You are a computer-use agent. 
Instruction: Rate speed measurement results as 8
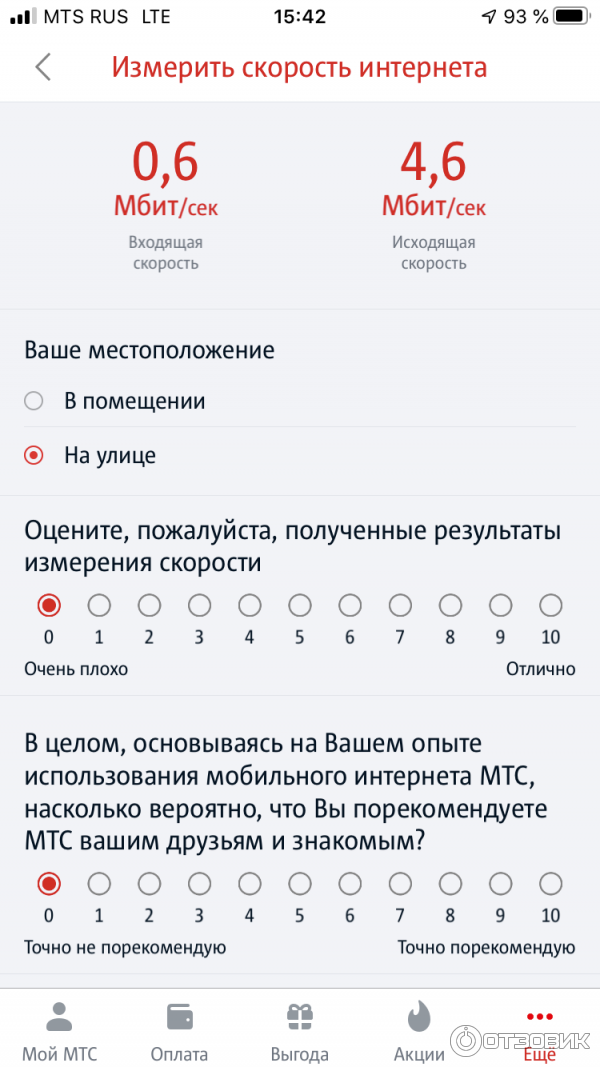(450, 605)
